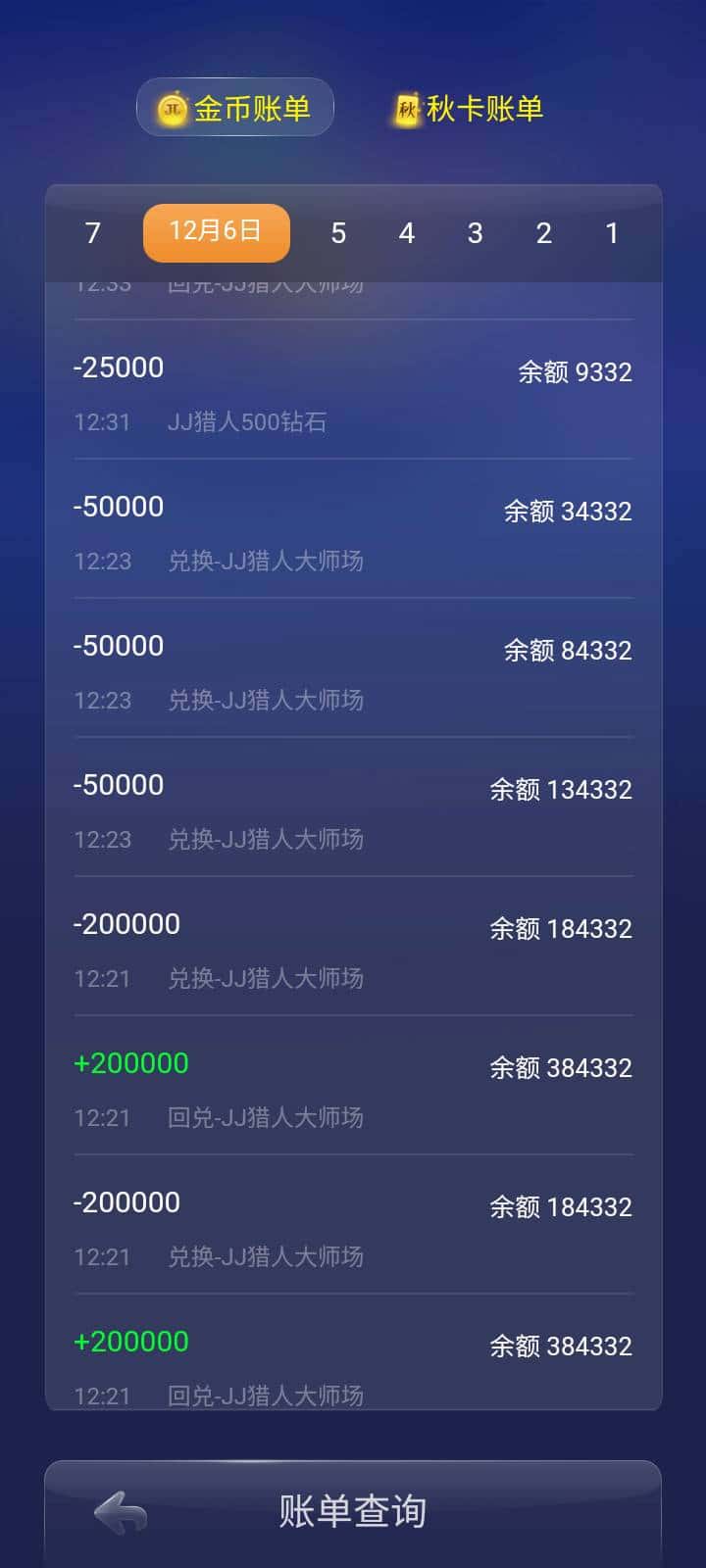Viewport: 706px width, 1568px height.
Task: Select the highlighted 12月6日 date tab
Action: [216, 232]
